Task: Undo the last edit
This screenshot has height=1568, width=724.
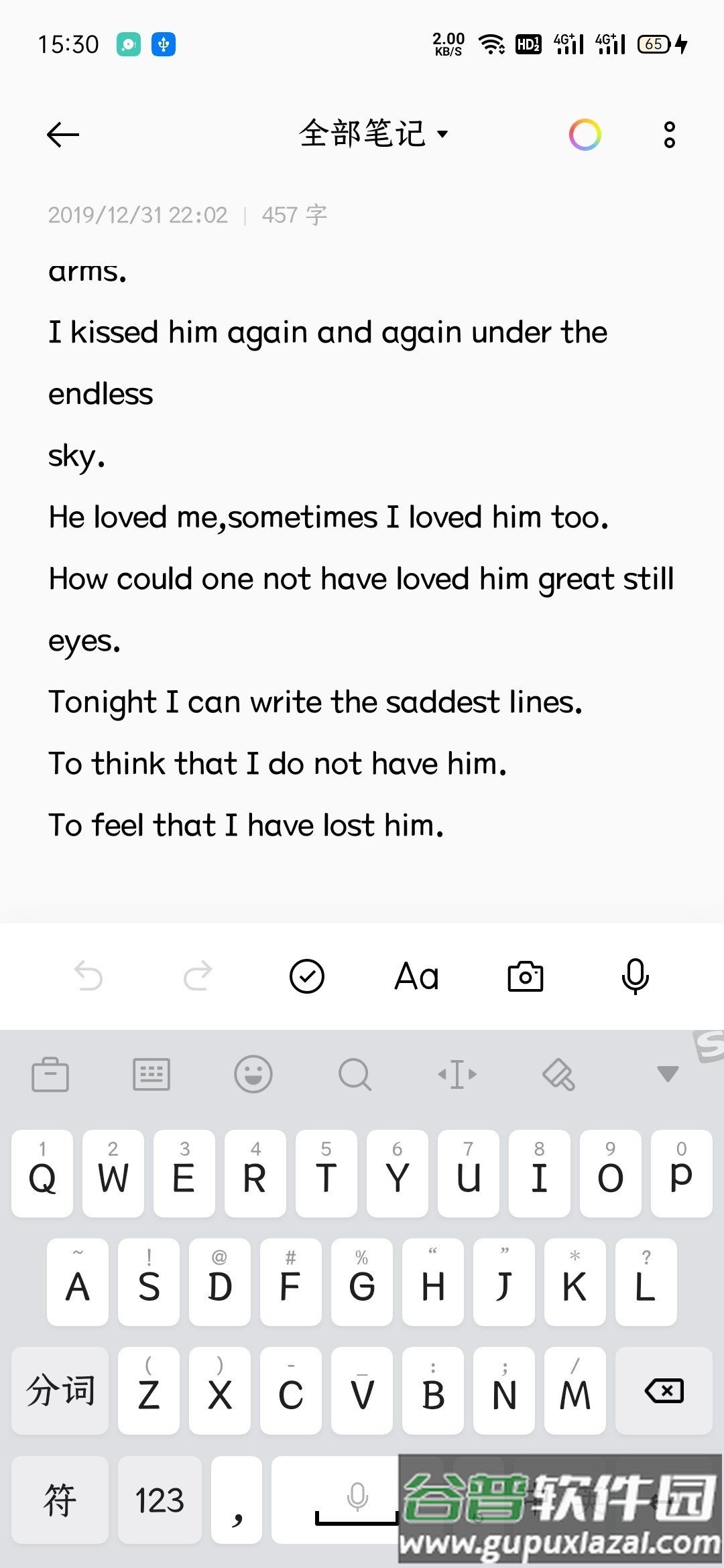Action: click(88, 976)
